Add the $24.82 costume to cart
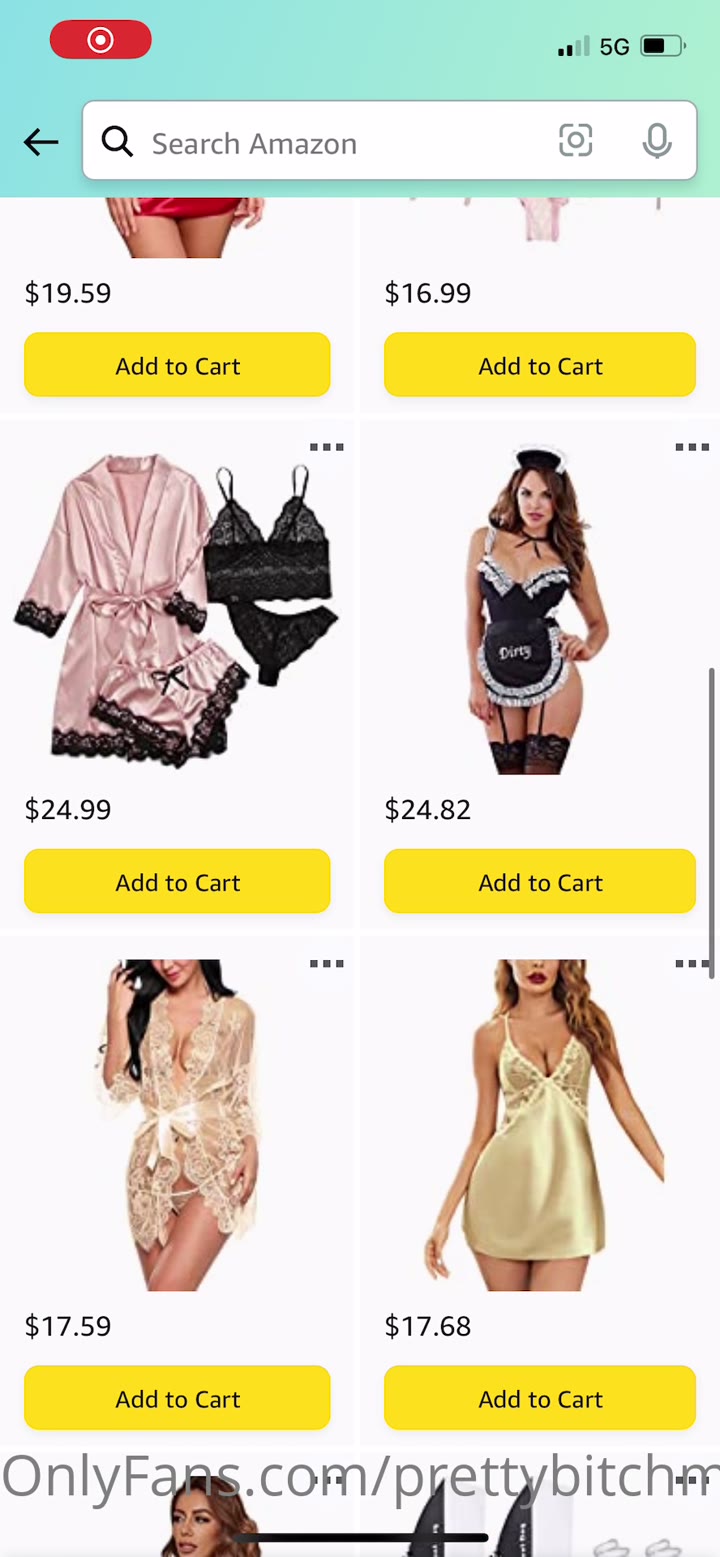The image size is (720, 1557). 540,882
